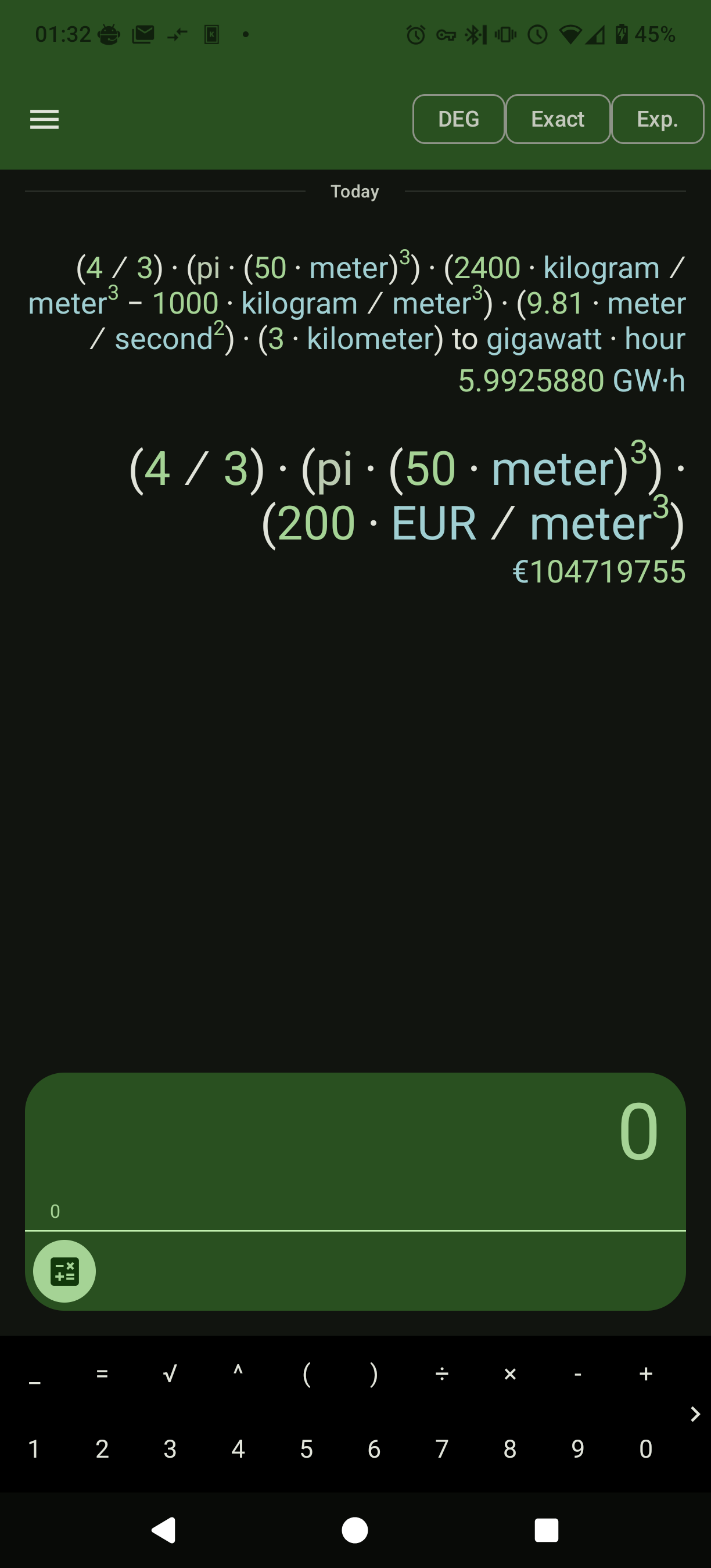The height and width of the screenshot is (1568, 711).
Task: Toggle the Exp. notation button
Action: (657, 119)
